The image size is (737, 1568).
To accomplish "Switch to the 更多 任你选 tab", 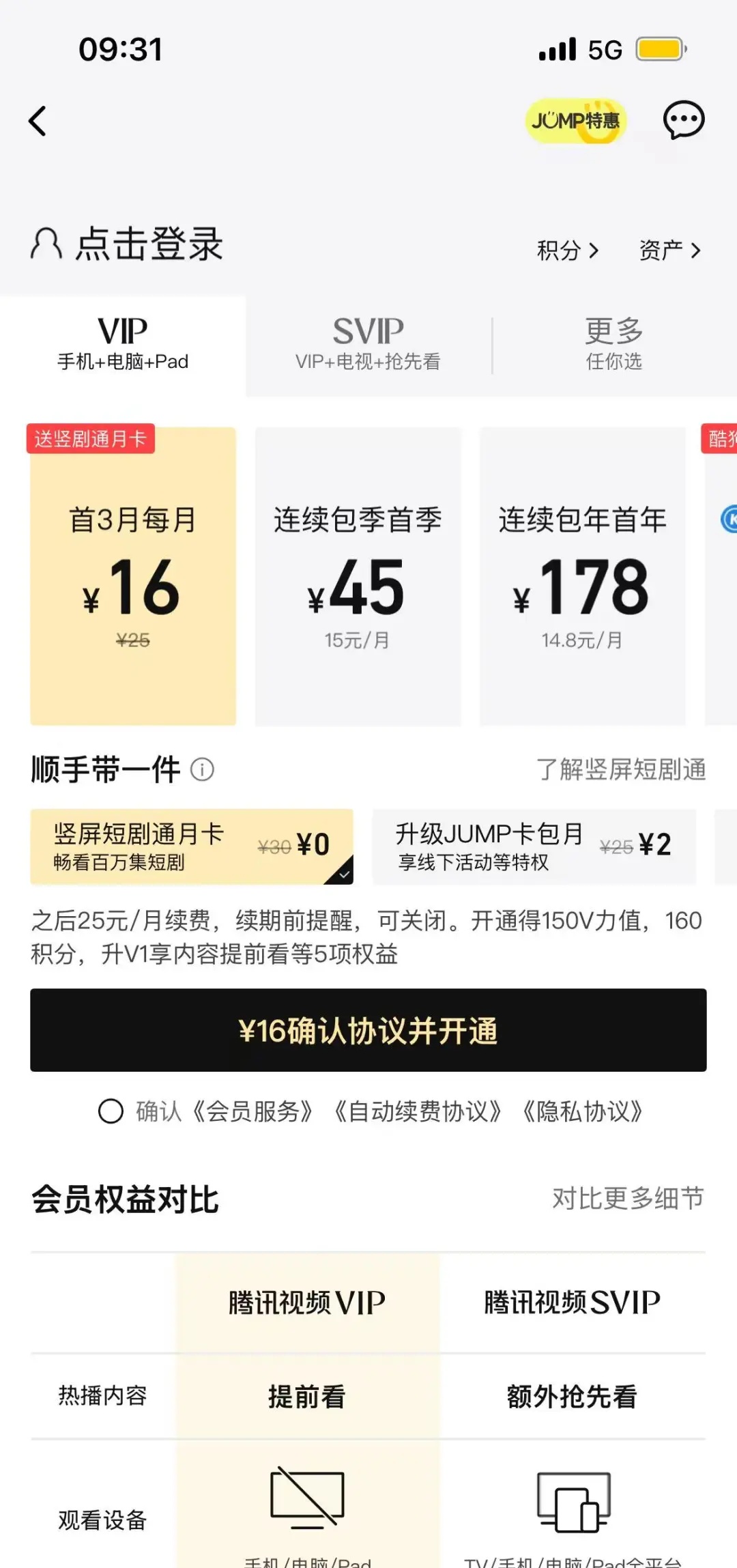I will coord(613,345).
